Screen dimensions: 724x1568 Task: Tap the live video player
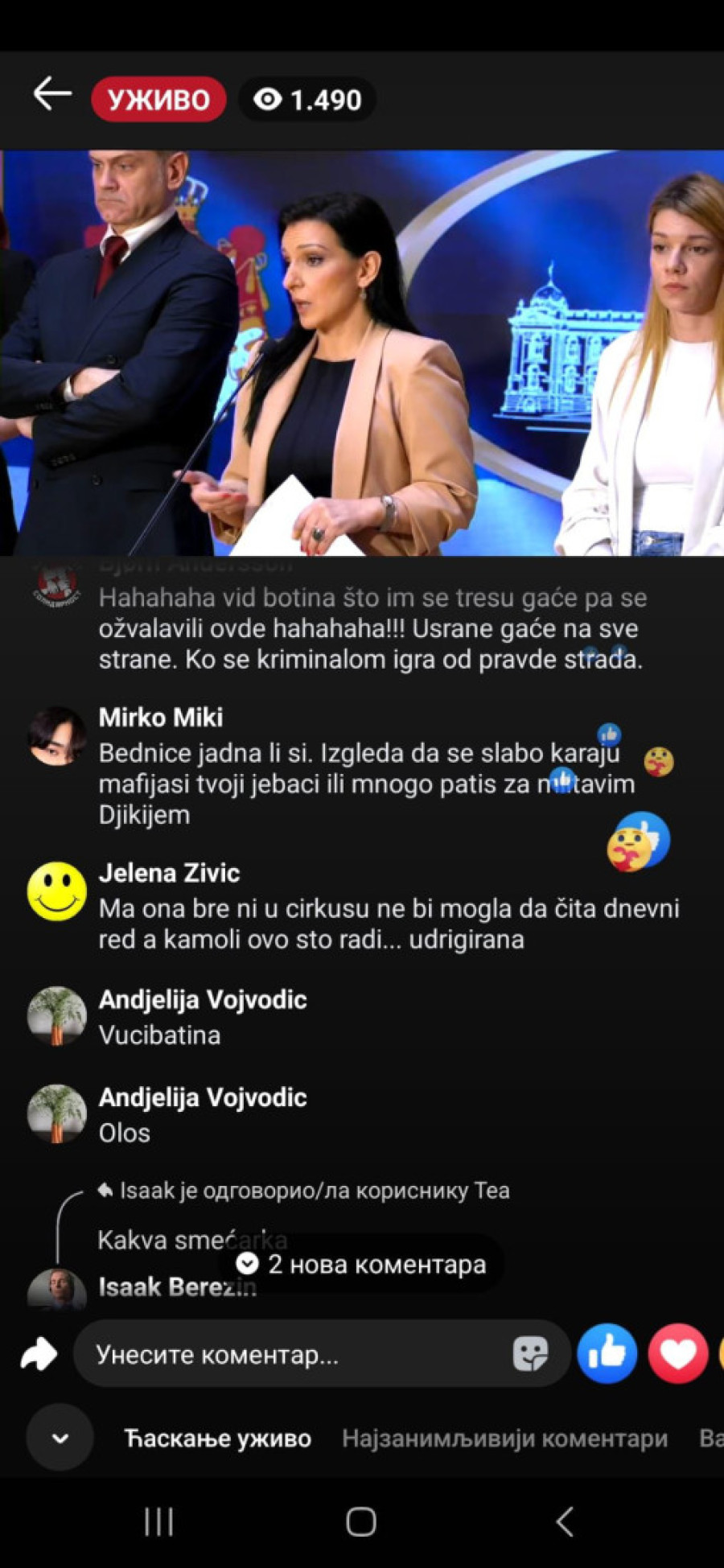click(x=362, y=352)
